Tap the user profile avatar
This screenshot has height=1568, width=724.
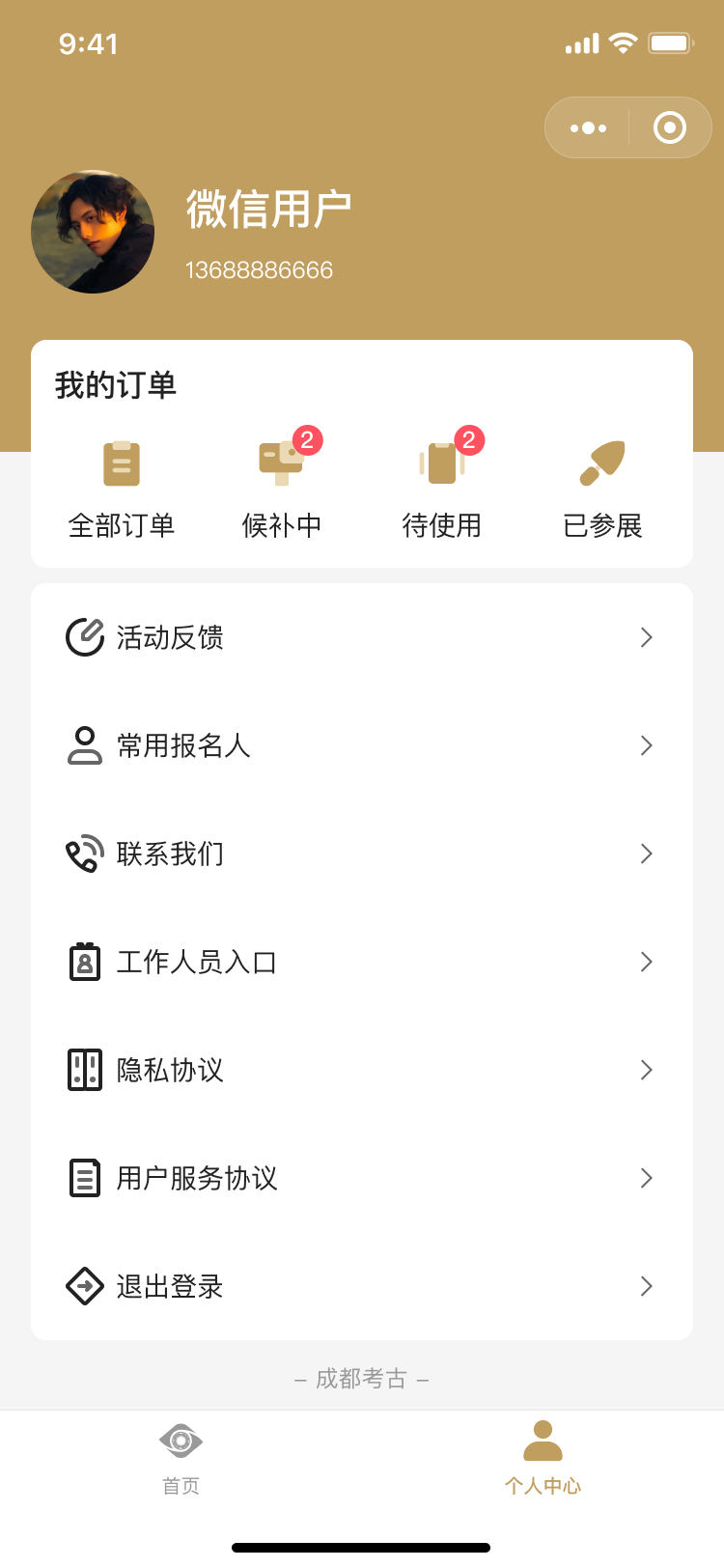[x=93, y=233]
